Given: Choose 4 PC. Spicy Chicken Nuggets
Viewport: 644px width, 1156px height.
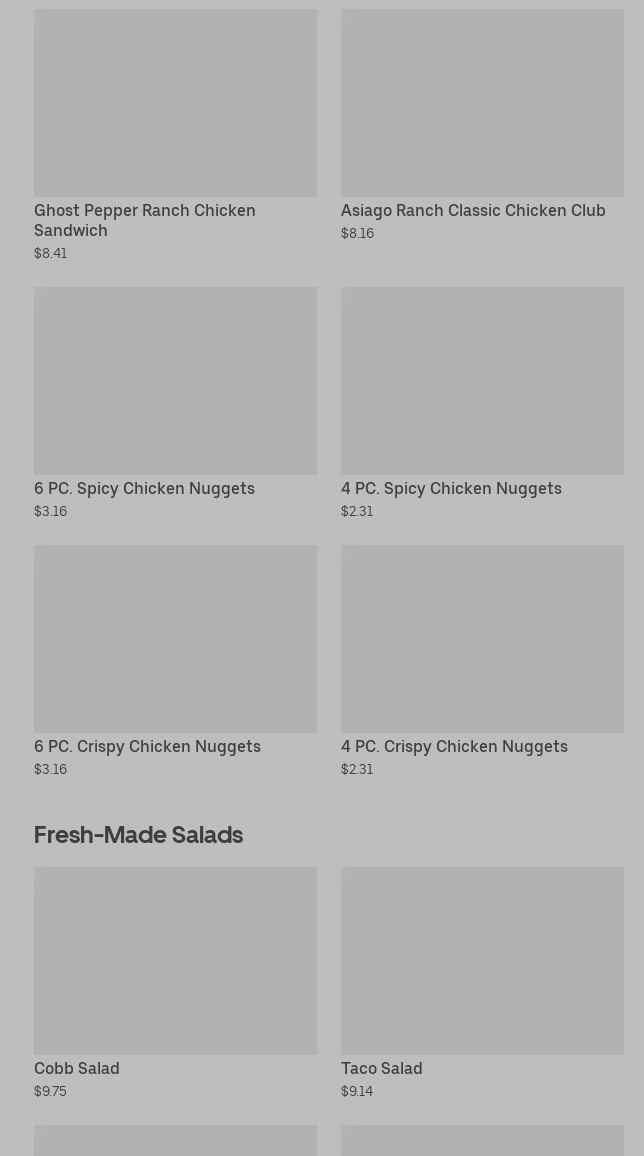Looking at the screenshot, I should 482,403.
